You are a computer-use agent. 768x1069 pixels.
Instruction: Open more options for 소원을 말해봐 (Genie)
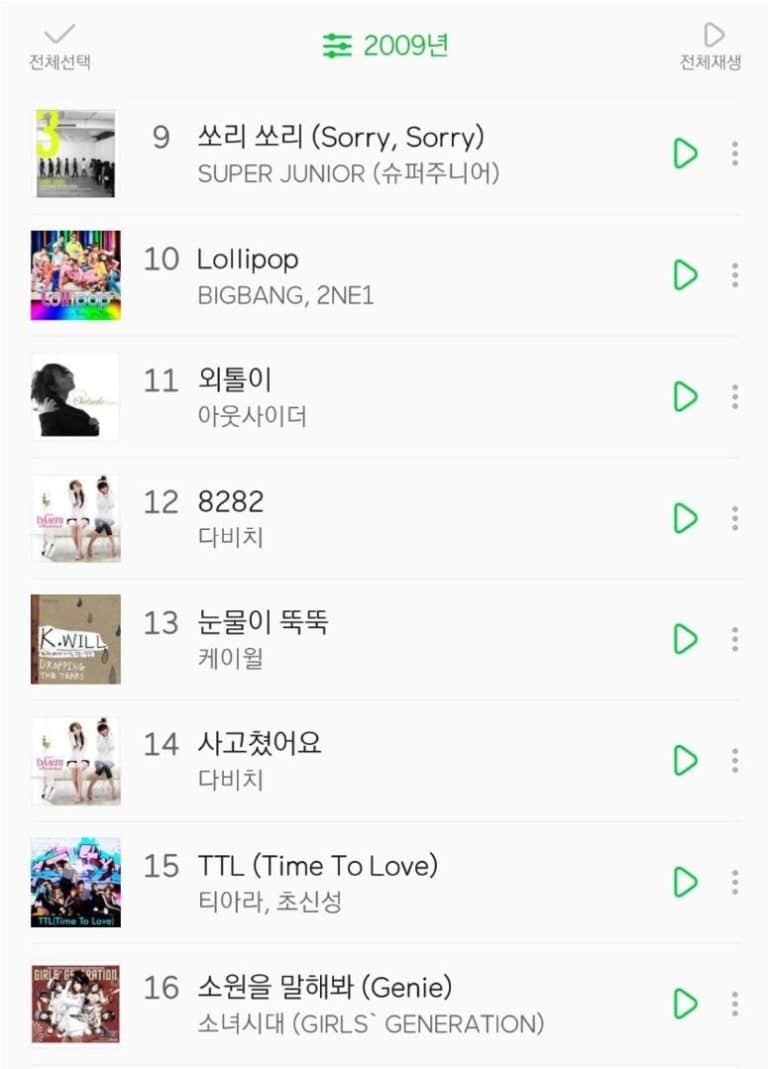coord(735,1003)
